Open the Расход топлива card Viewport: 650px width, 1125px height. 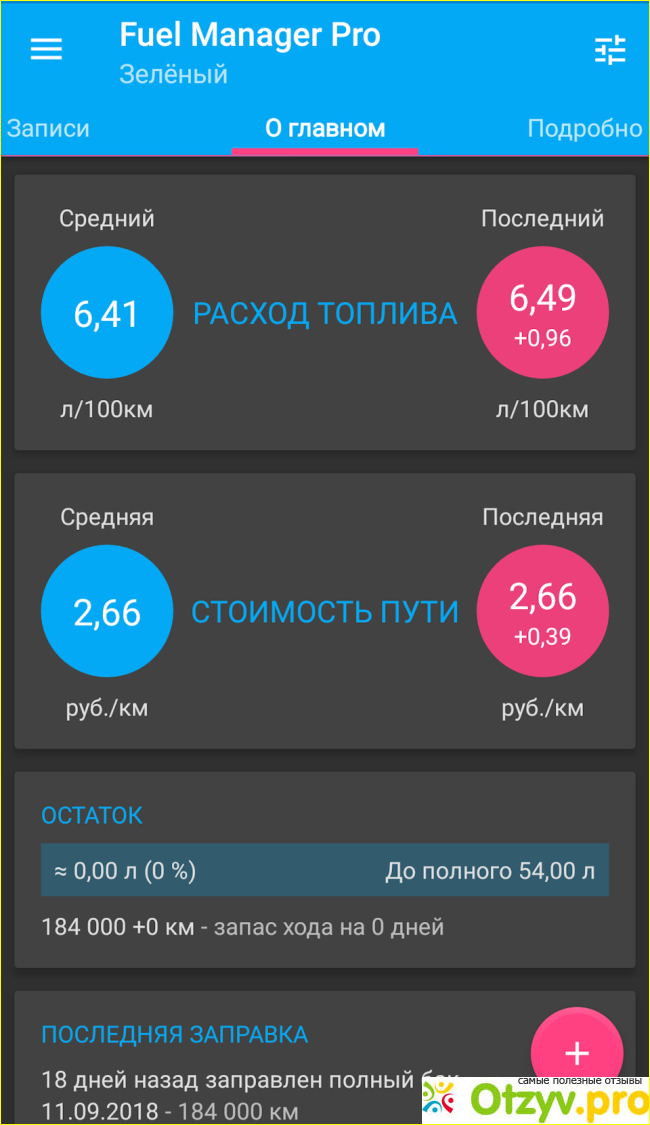click(325, 313)
